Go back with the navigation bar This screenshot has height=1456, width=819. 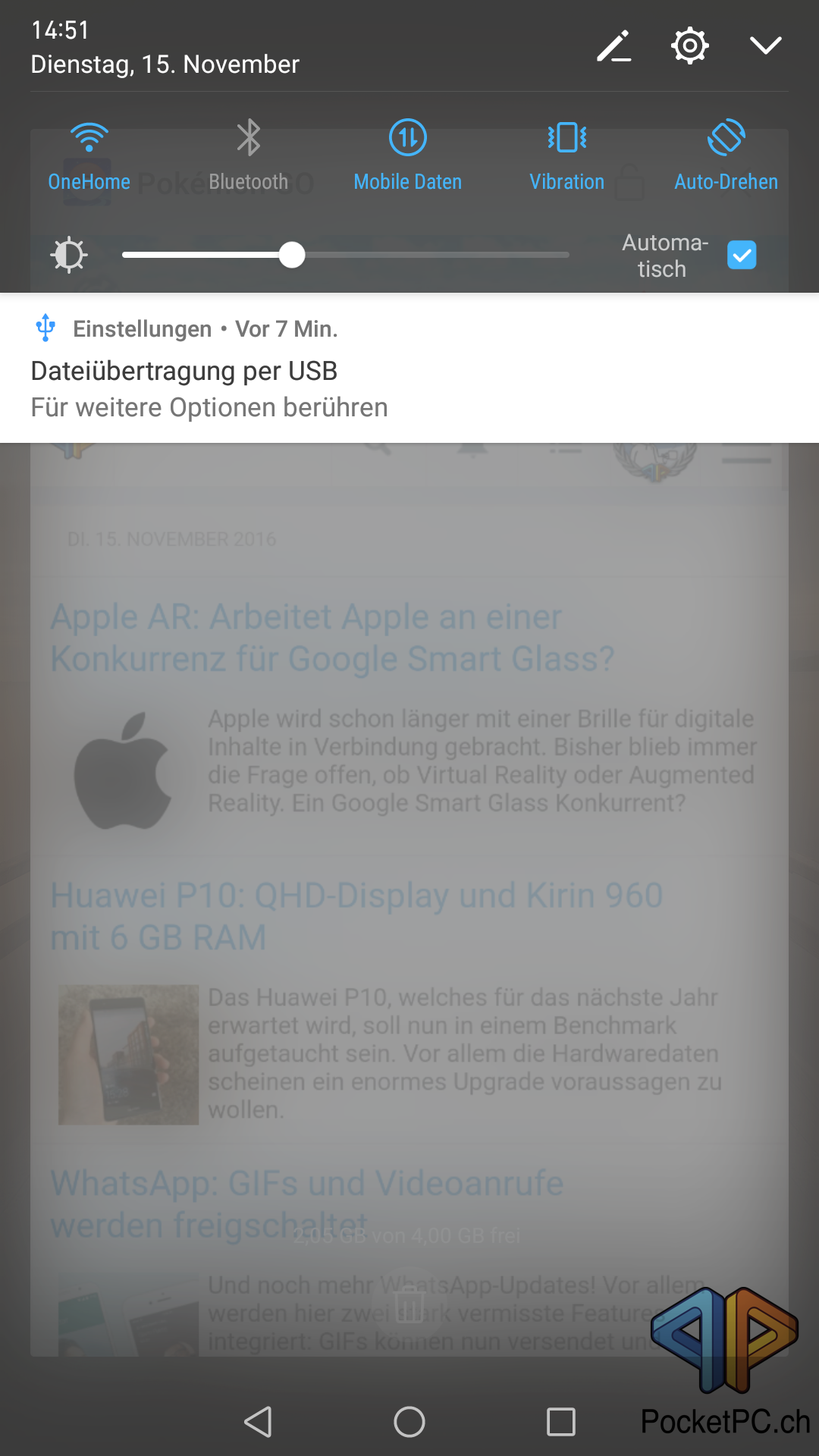point(258,1422)
